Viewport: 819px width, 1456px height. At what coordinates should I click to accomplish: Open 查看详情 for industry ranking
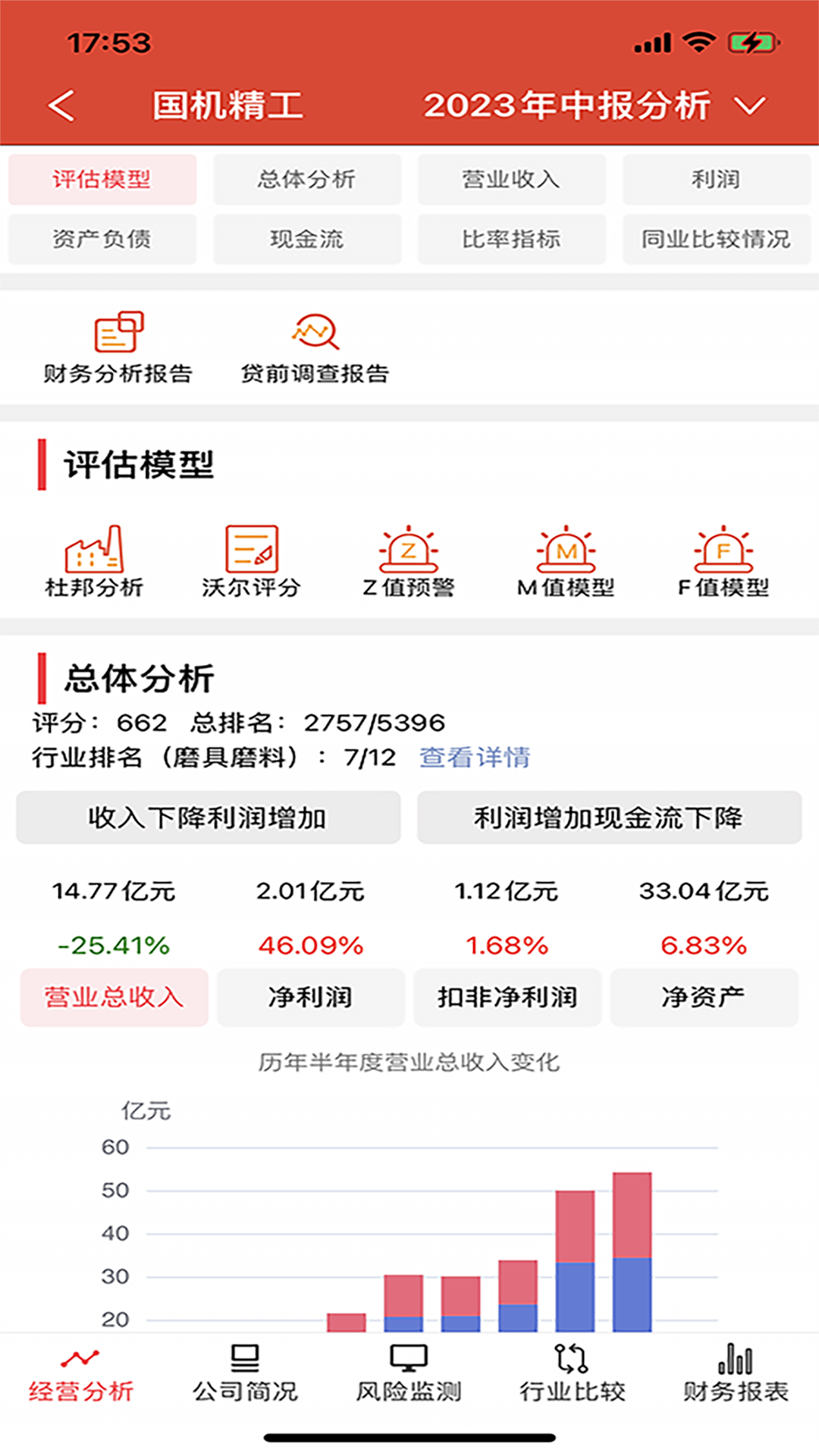474,757
